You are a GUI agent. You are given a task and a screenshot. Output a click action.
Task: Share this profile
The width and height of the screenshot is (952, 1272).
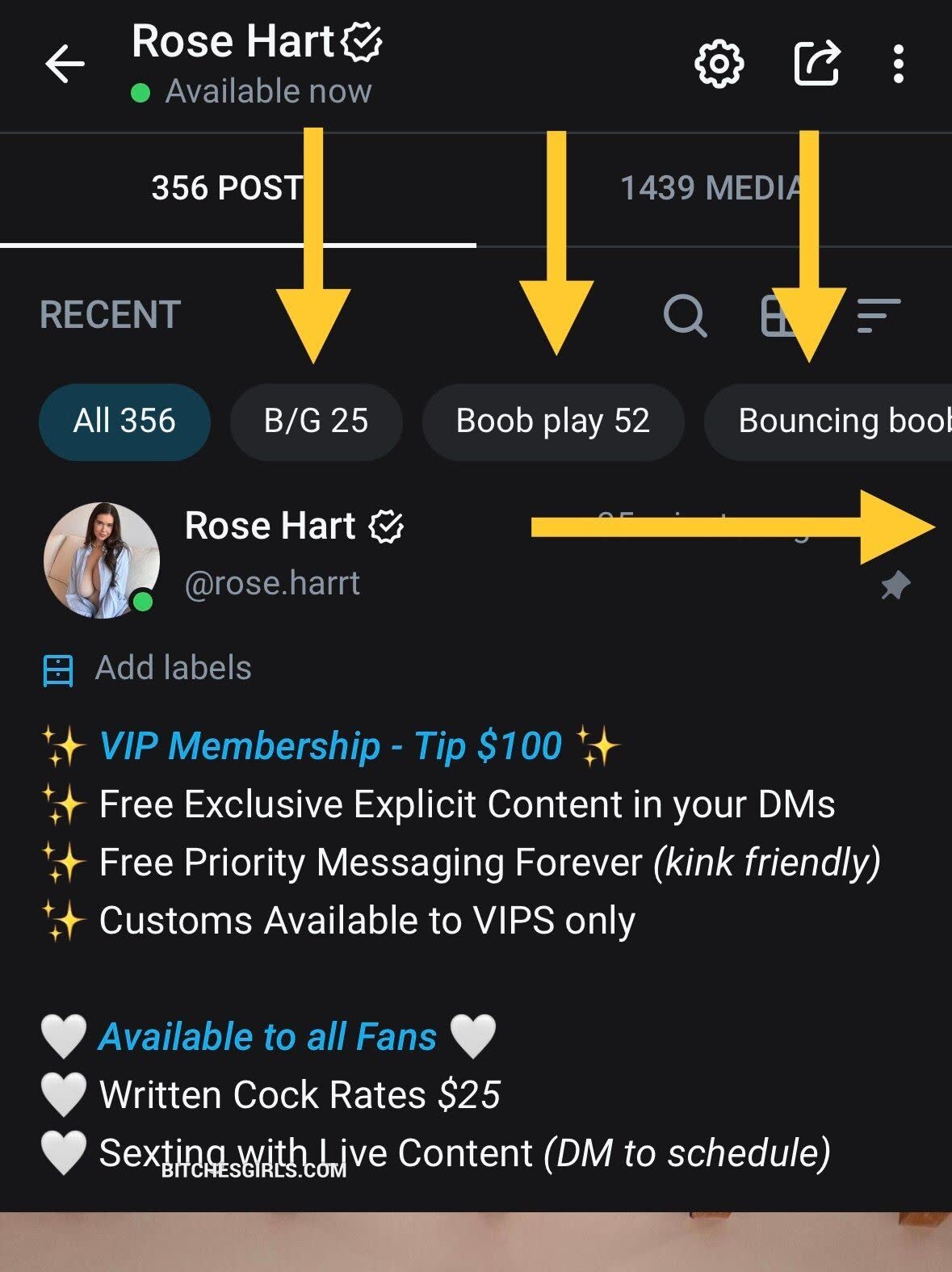point(816,64)
